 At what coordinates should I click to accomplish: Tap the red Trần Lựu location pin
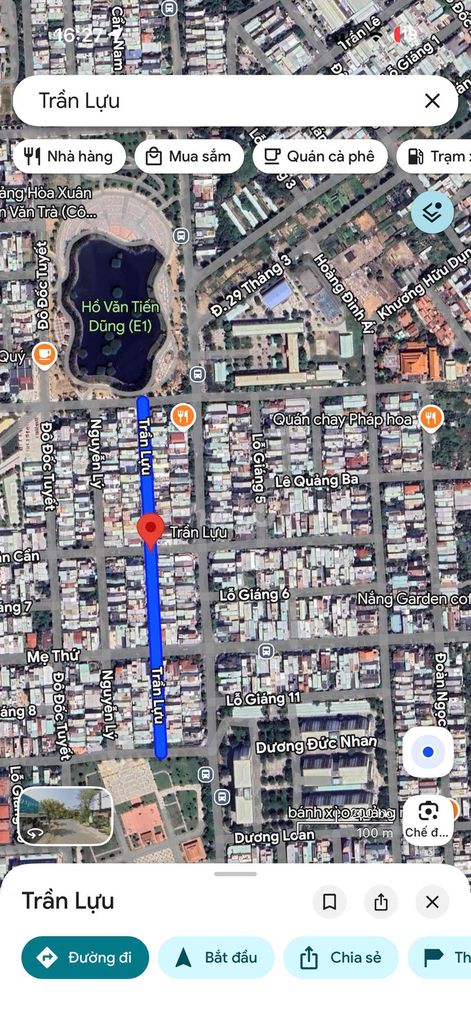click(152, 531)
